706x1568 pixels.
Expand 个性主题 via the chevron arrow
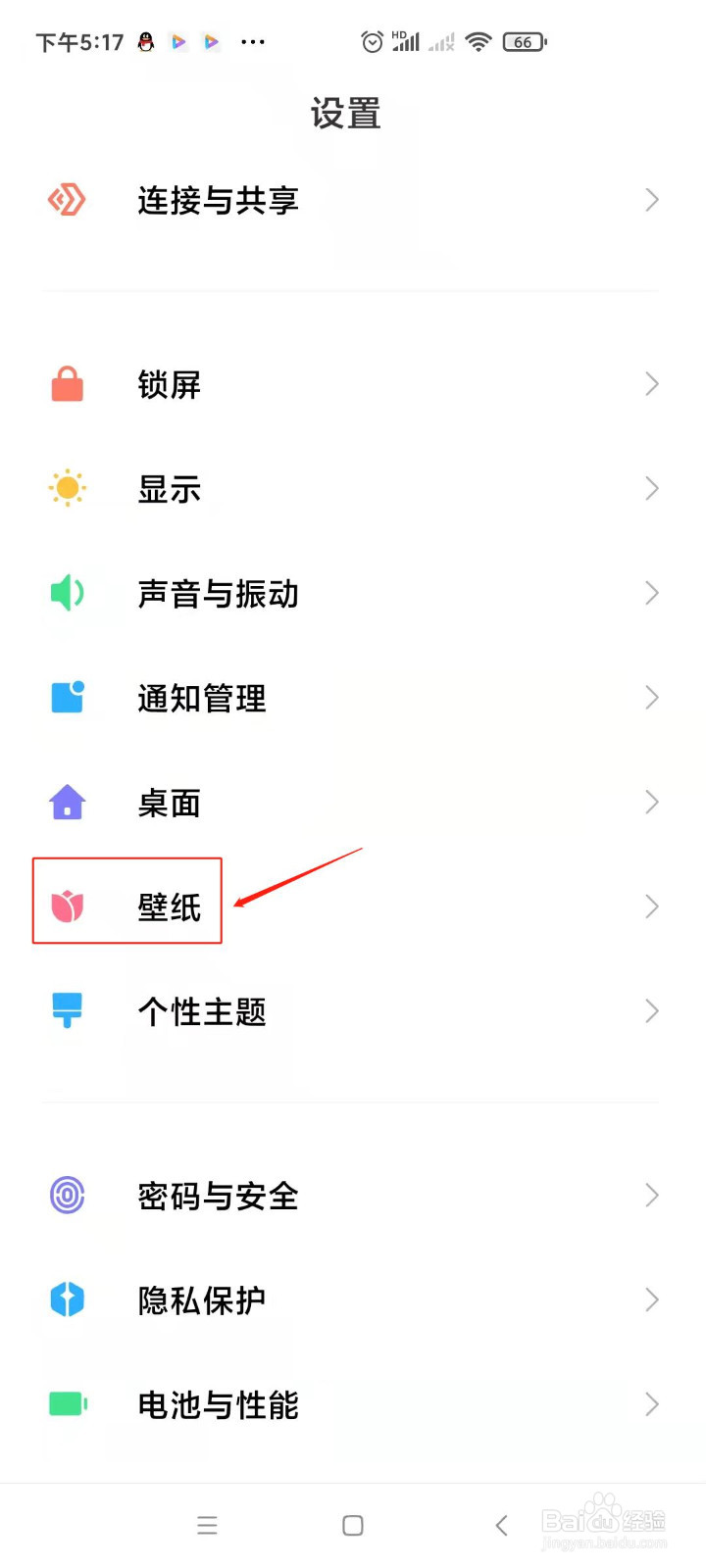pos(651,1010)
